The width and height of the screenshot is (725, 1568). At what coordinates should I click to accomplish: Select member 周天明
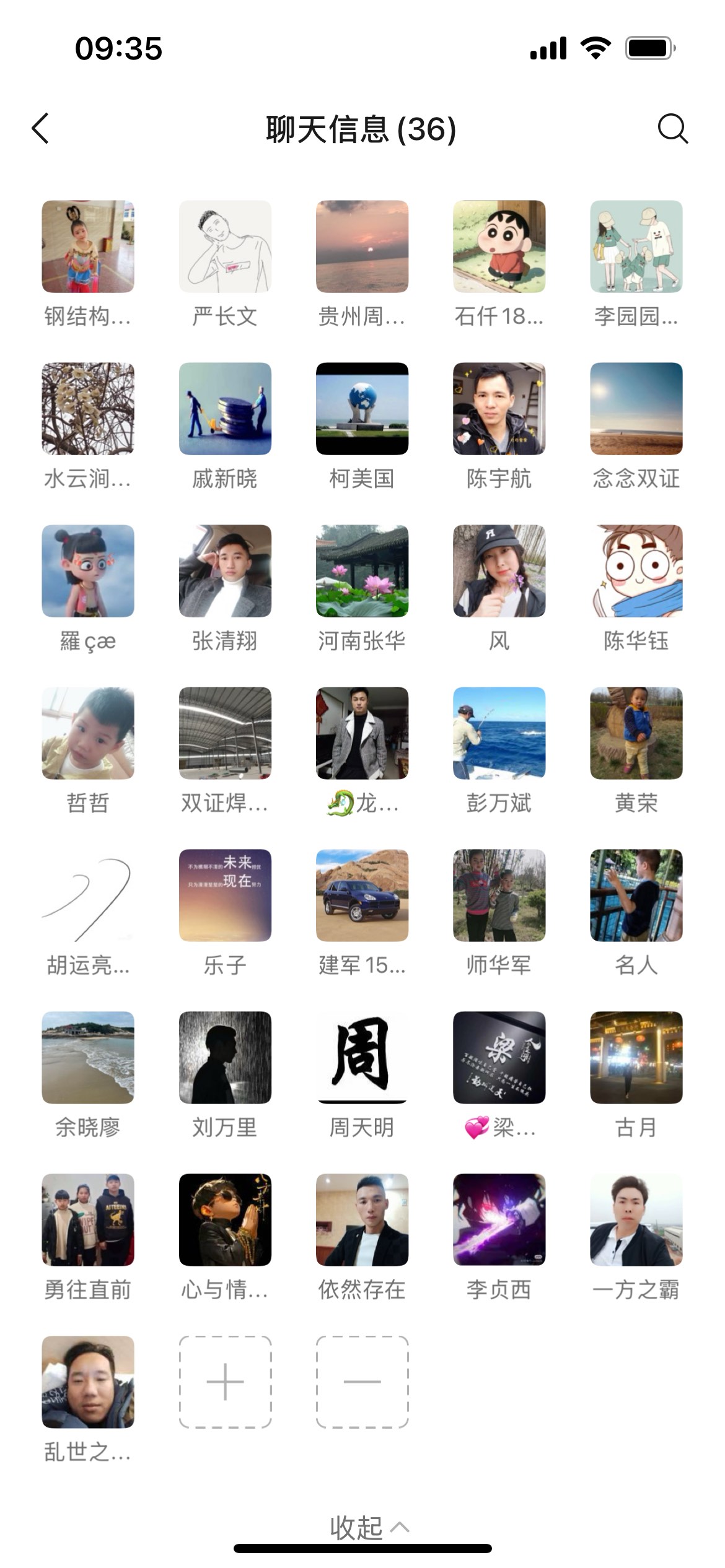click(362, 1058)
